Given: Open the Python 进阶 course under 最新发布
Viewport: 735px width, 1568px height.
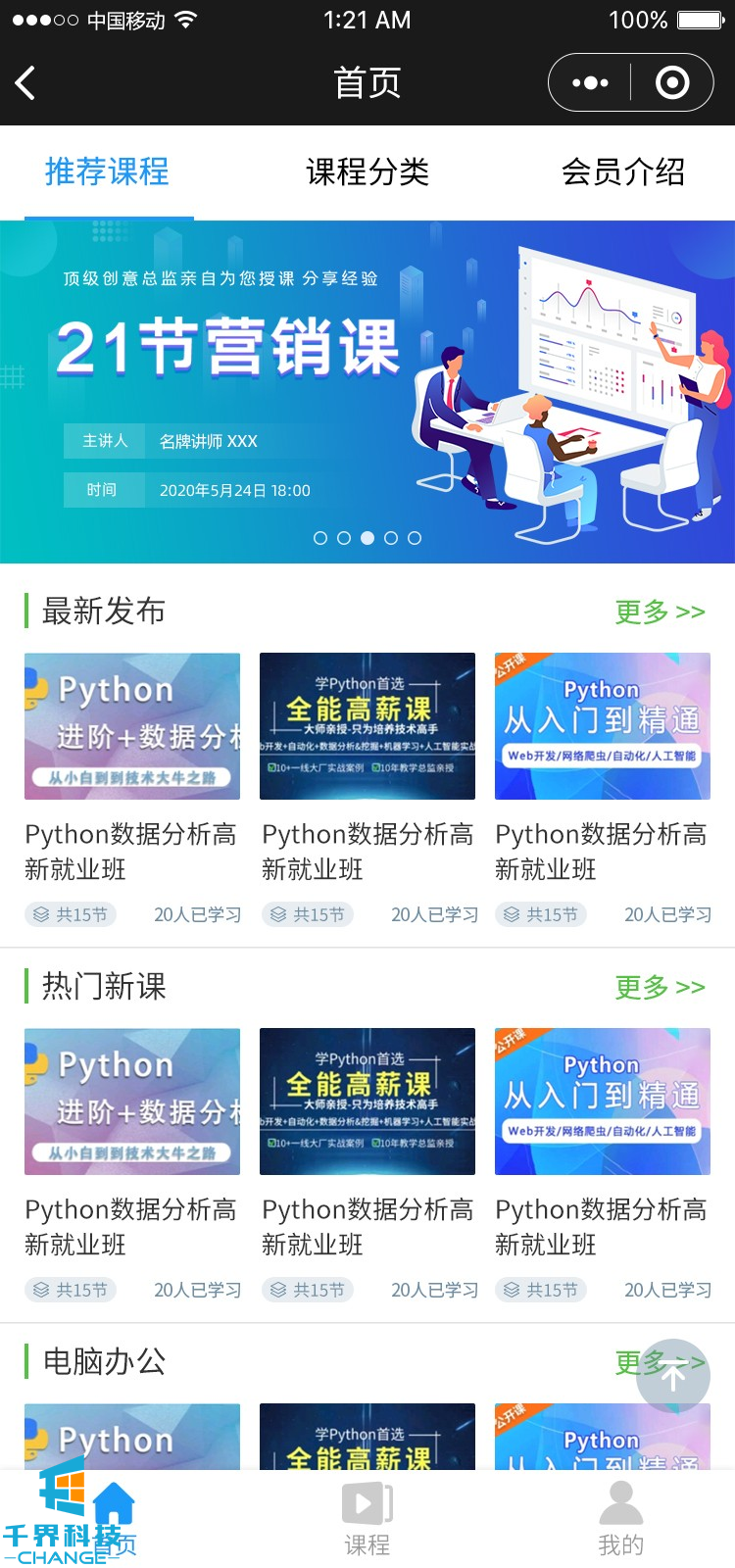Looking at the screenshot, I should 132,726.
